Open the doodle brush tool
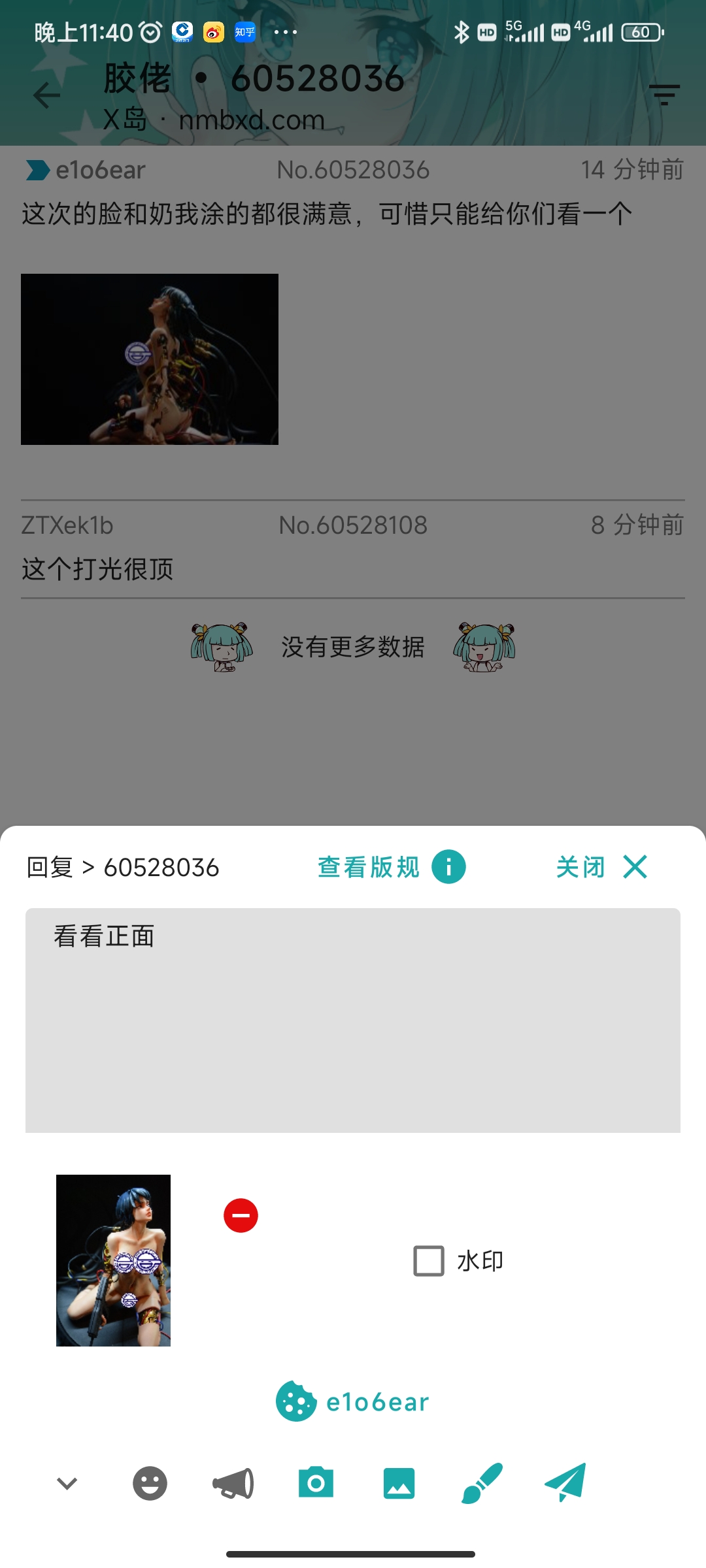706x1568 pixels. pos(482,1483)
